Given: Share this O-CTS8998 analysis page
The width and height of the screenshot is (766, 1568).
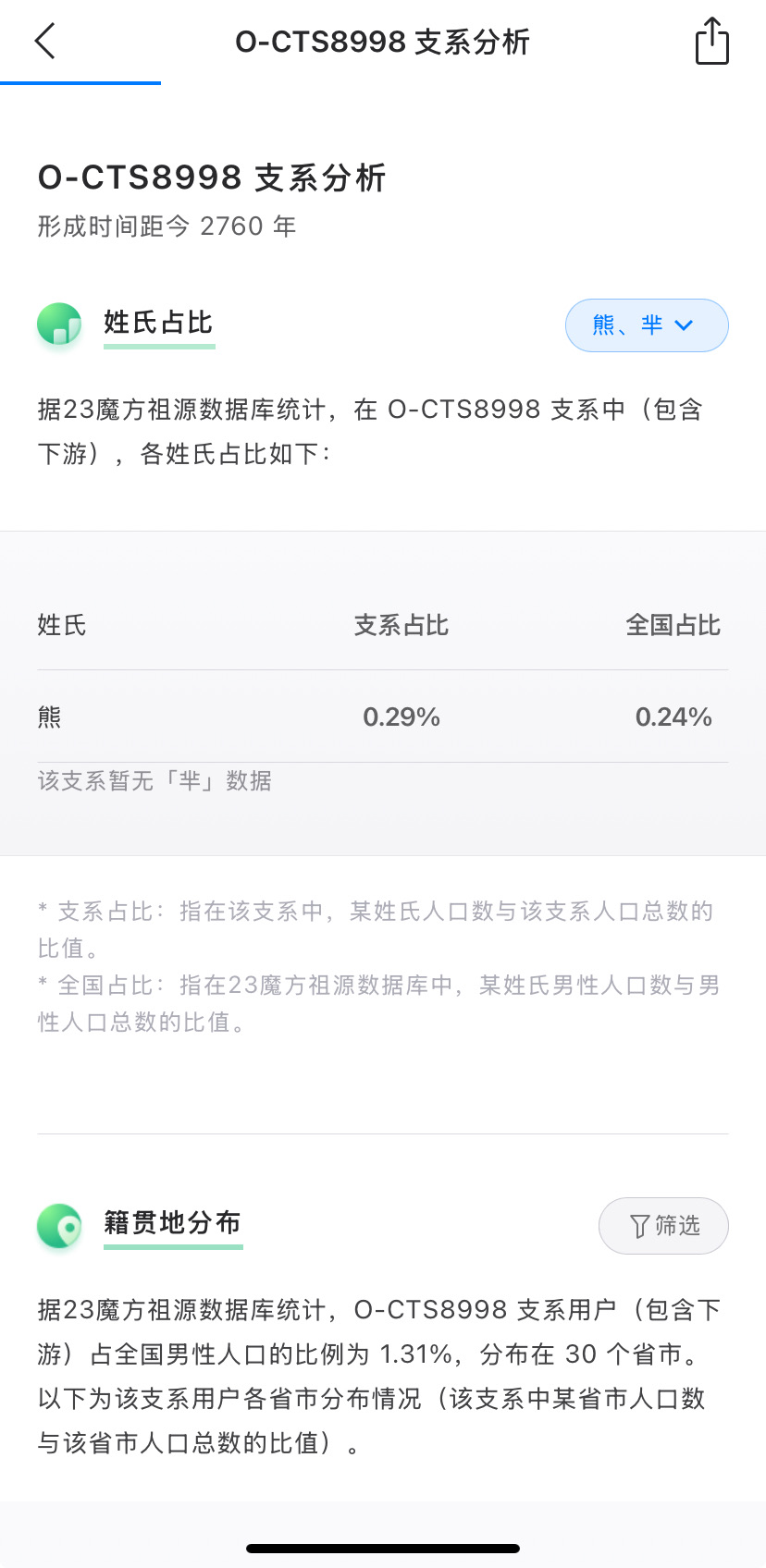Looking at the screenshot, I should 711,42.
